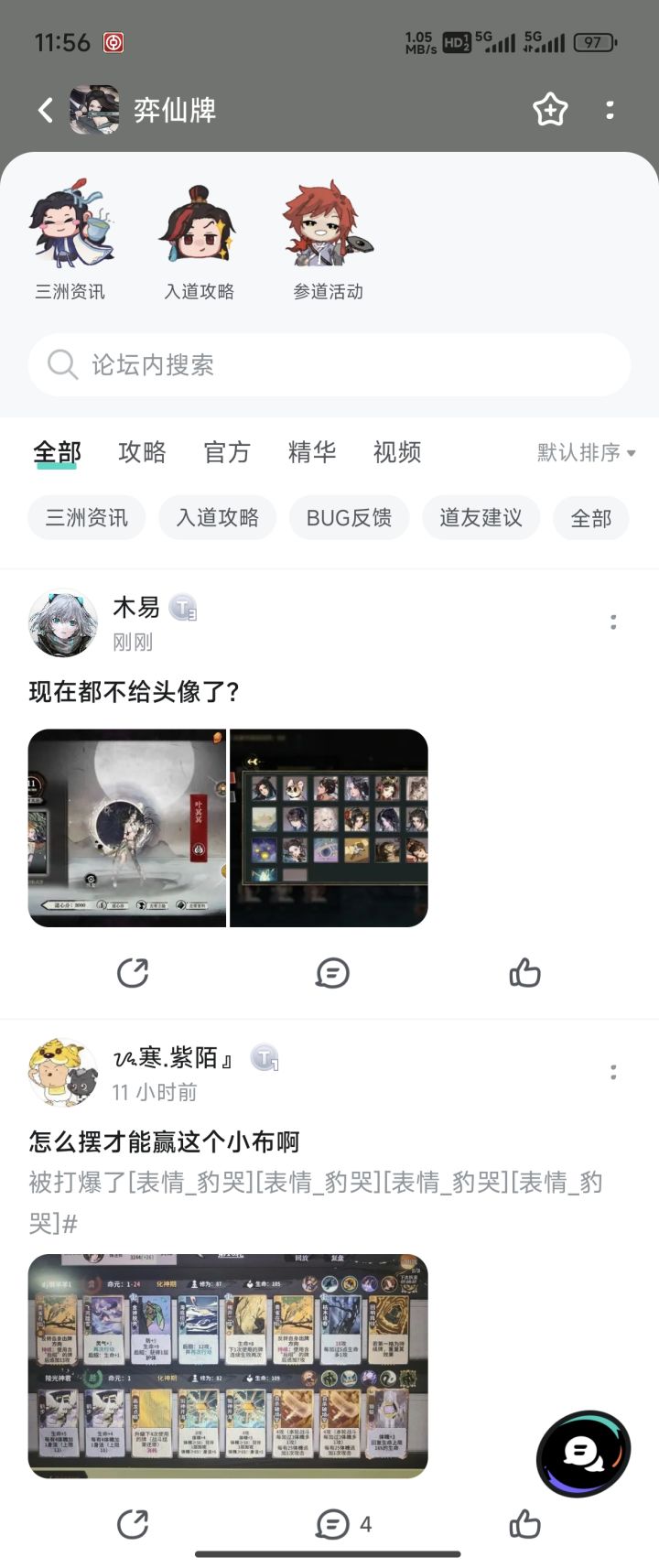Open the post 怎么摆才能赢这个小布啊

point(165,1141)
